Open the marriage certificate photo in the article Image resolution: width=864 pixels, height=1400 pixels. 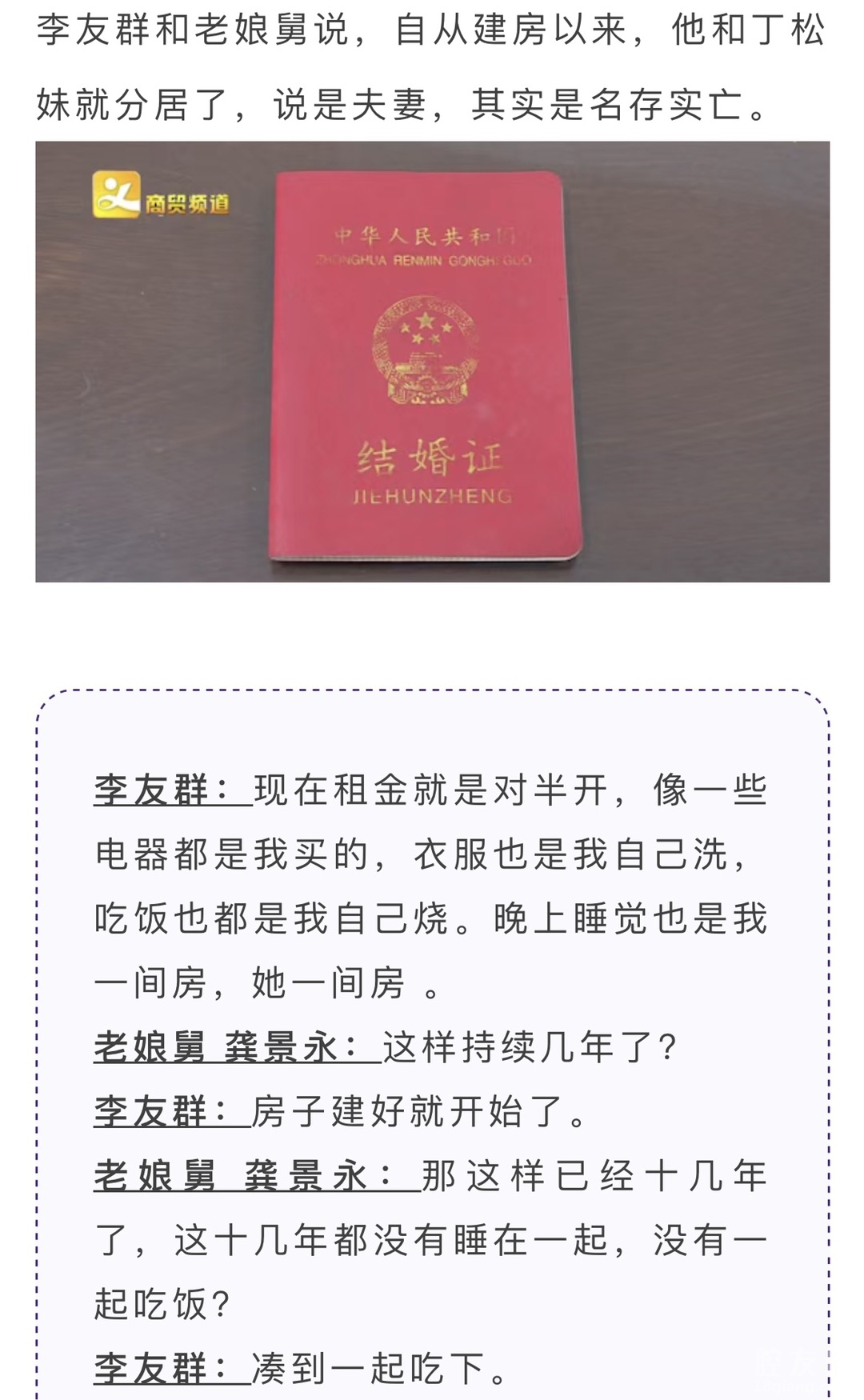(x=432, y=362)
